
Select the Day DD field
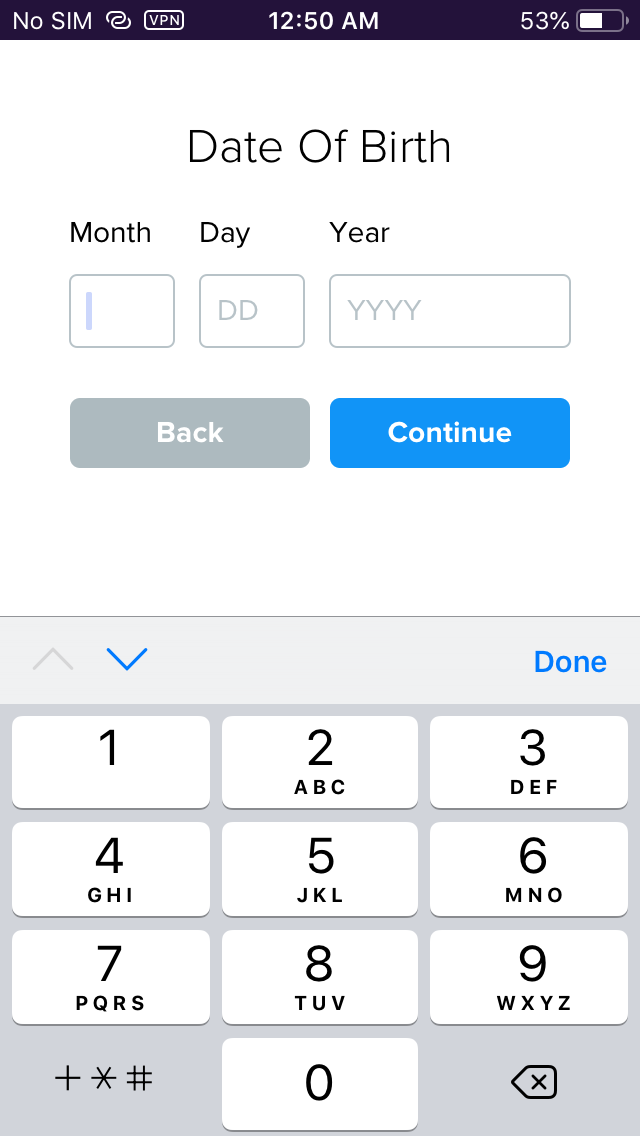click(252, 311)
